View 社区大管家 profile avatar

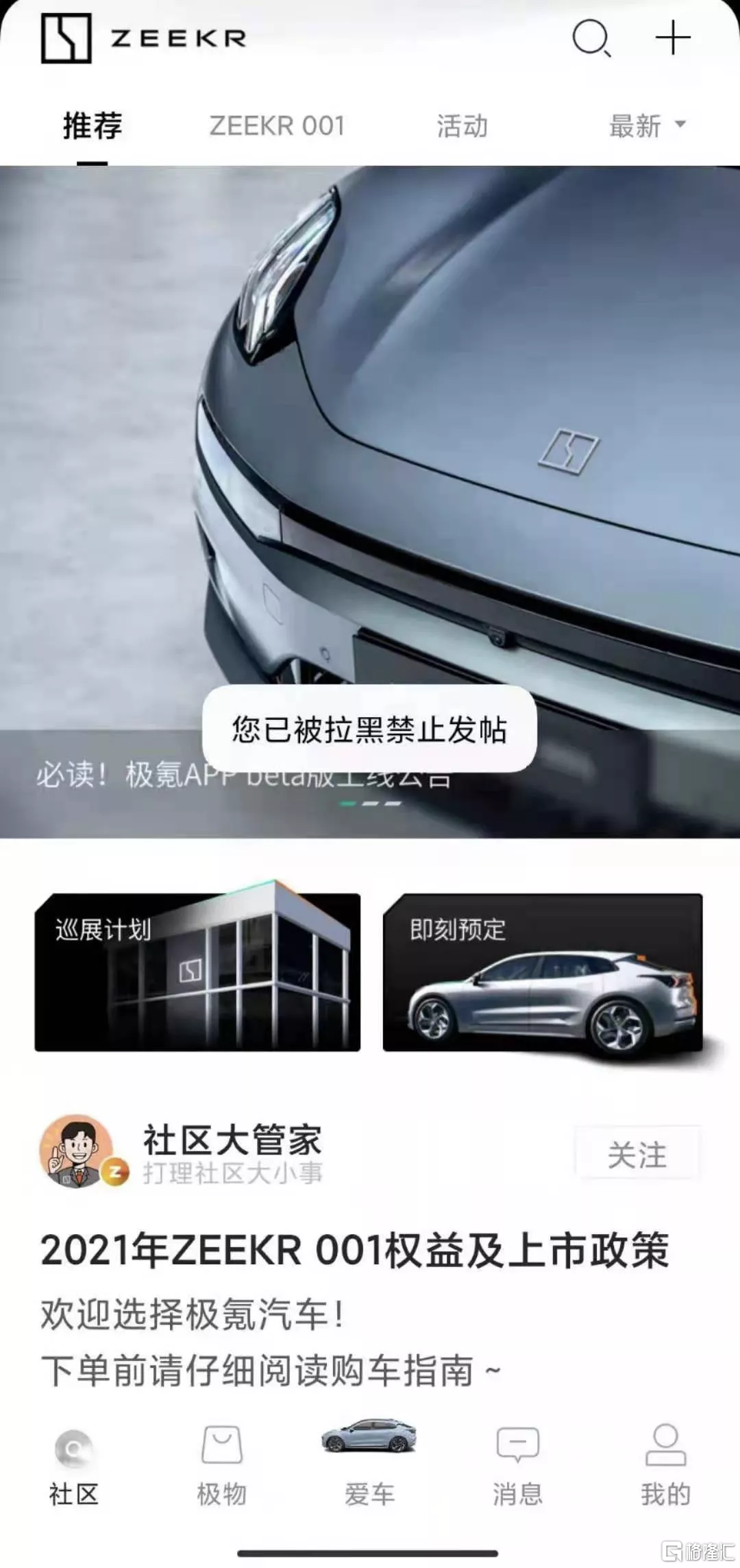click(x=77, y=1152)
